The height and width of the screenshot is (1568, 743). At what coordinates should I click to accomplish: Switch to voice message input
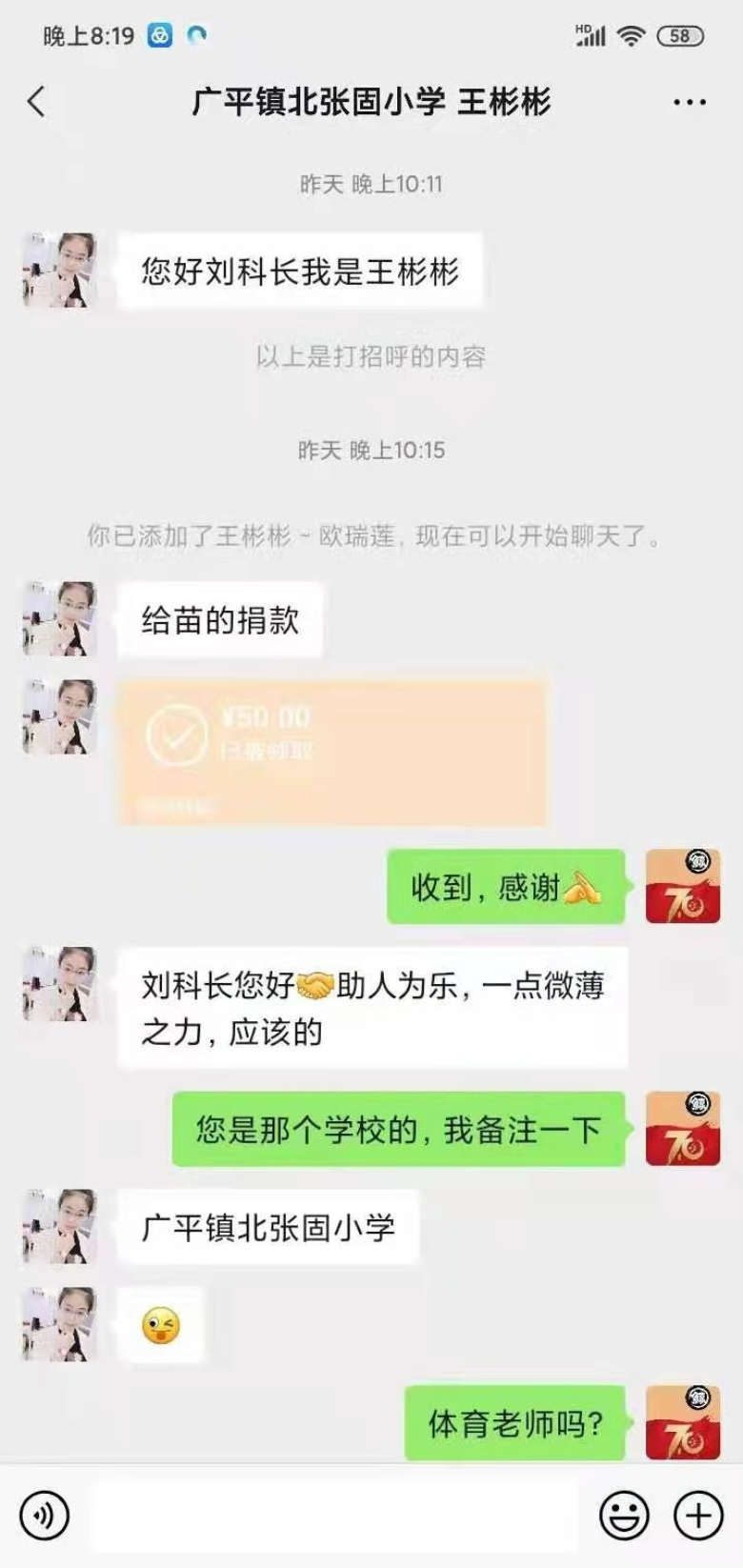click(x=44, y=1515)
